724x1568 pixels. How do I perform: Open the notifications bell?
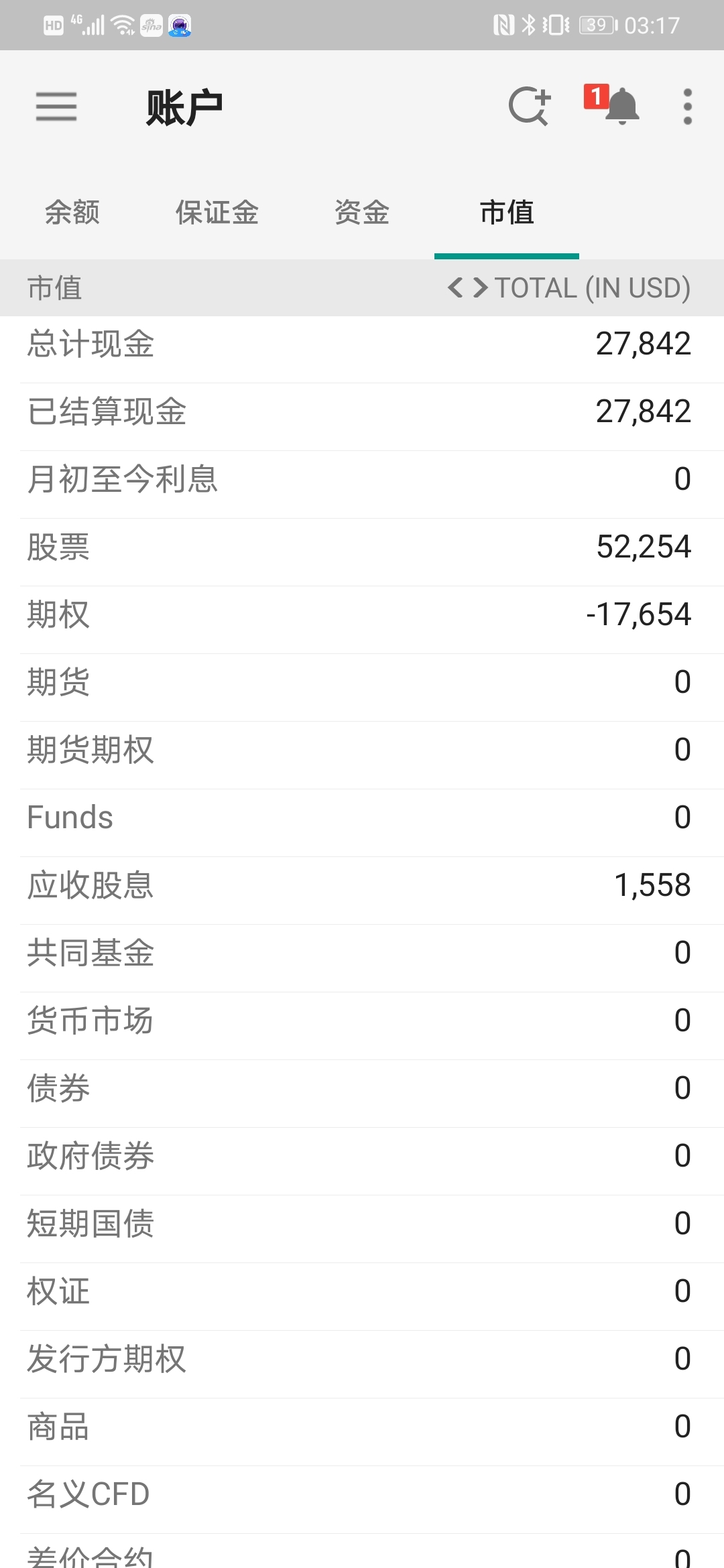(612, 105)
